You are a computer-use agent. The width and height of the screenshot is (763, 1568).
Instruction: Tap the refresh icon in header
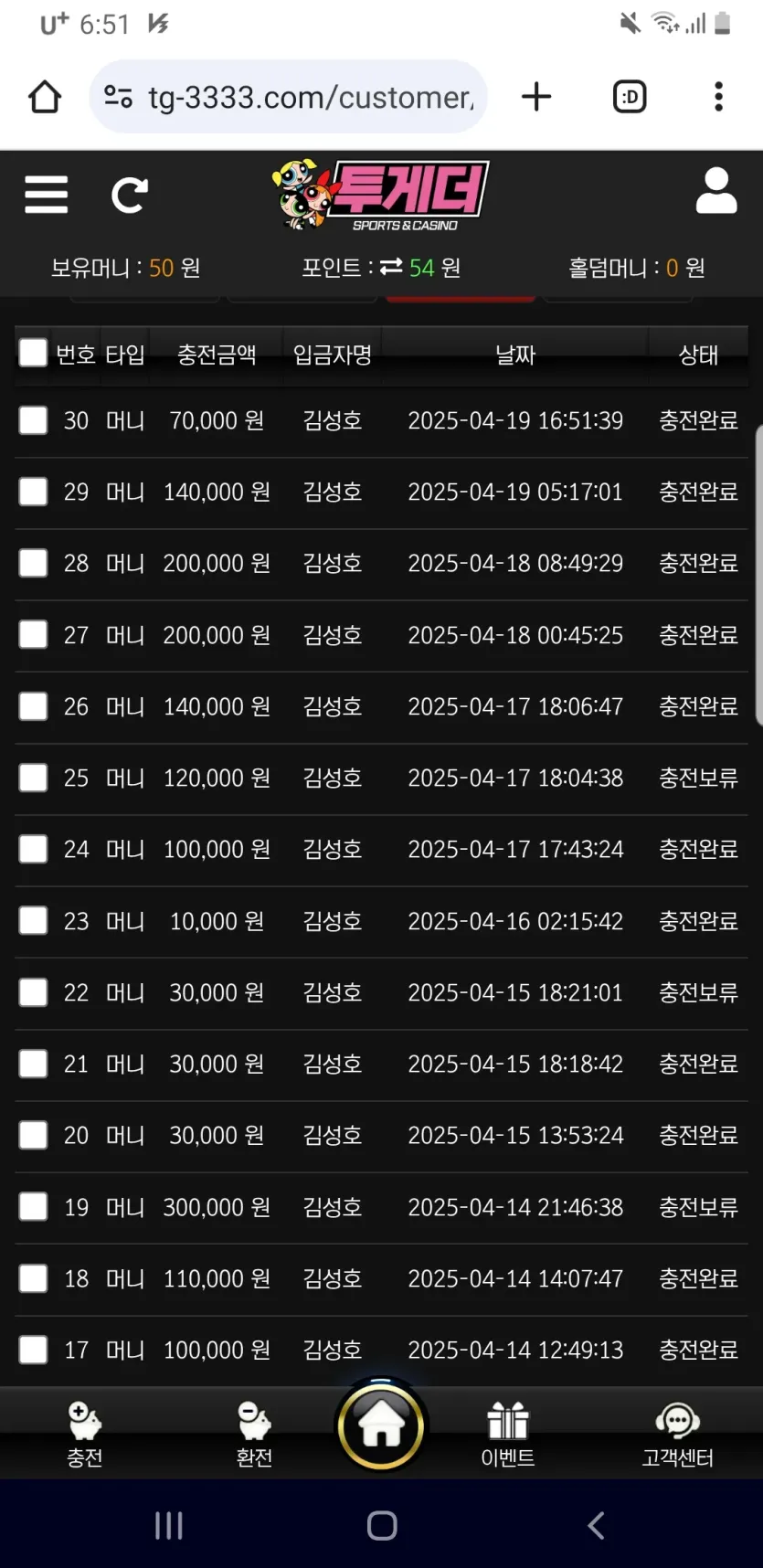pyautogui.click(x=130, y=195)
